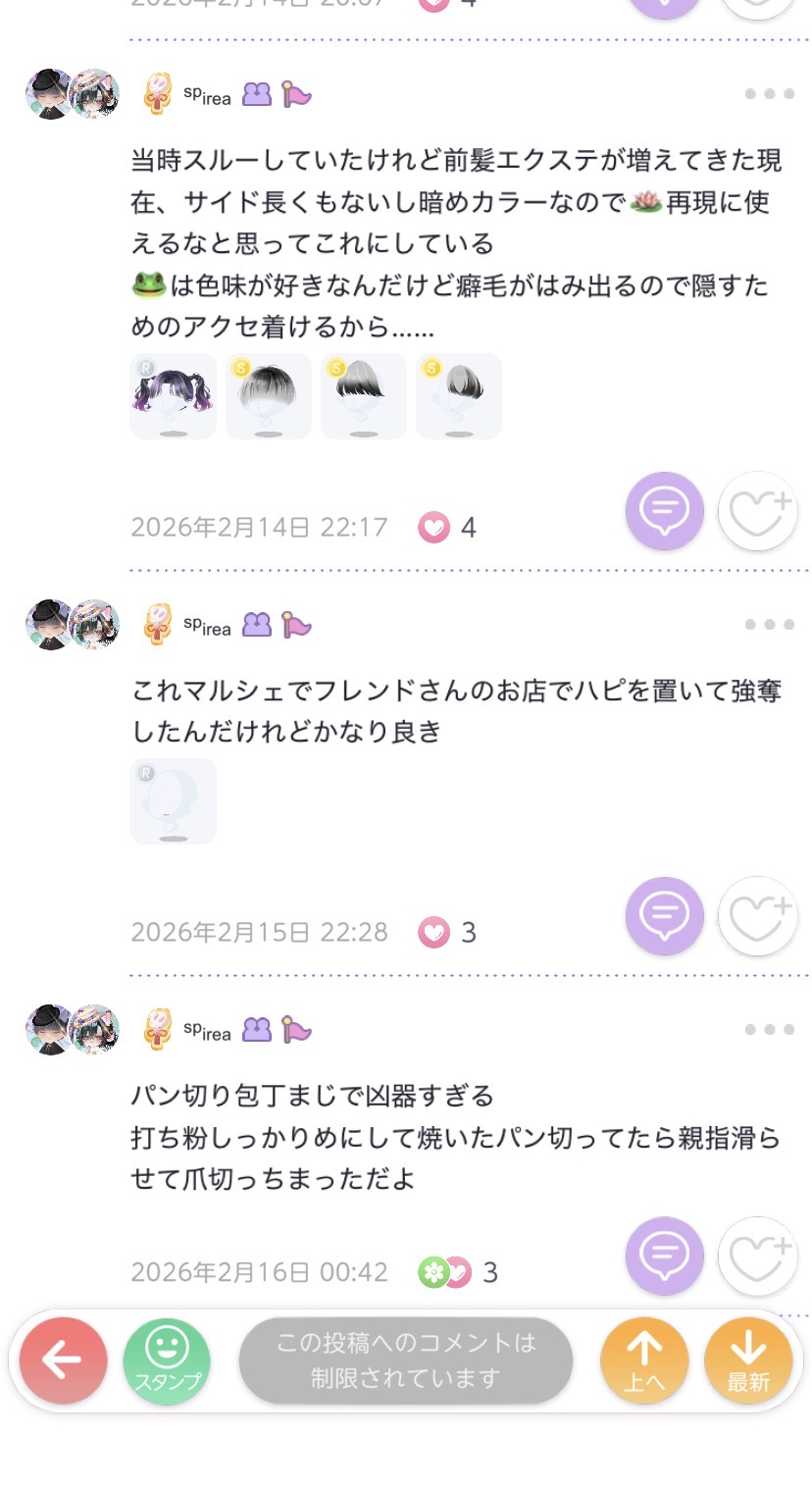
Task: Open spirea's avatar on the パン切り包丁 post
Action: point(73,1030)
